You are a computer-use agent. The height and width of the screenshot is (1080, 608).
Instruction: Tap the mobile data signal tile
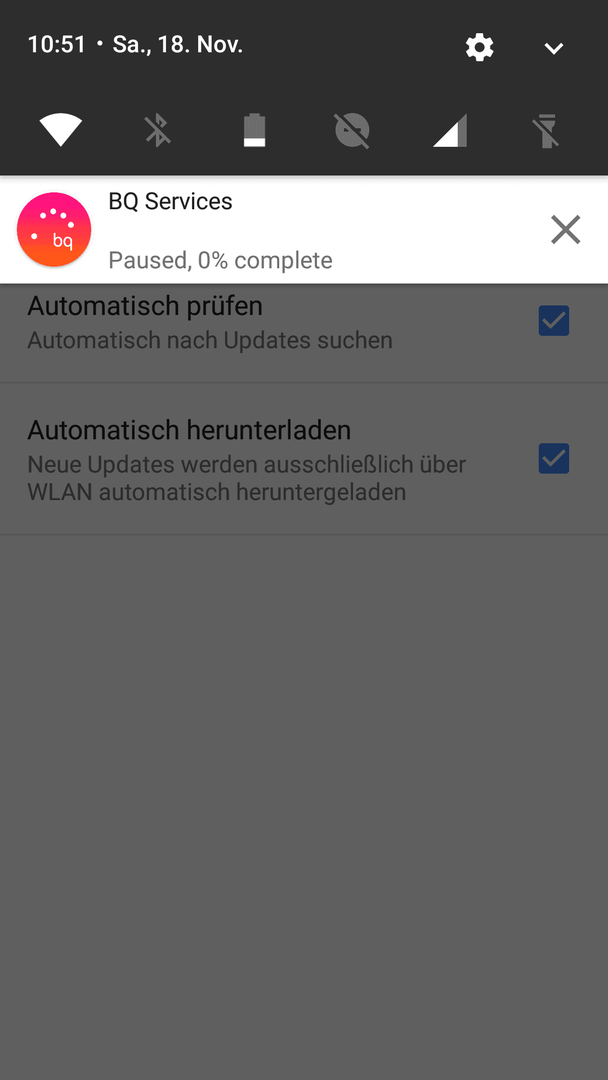coord(450,130)
